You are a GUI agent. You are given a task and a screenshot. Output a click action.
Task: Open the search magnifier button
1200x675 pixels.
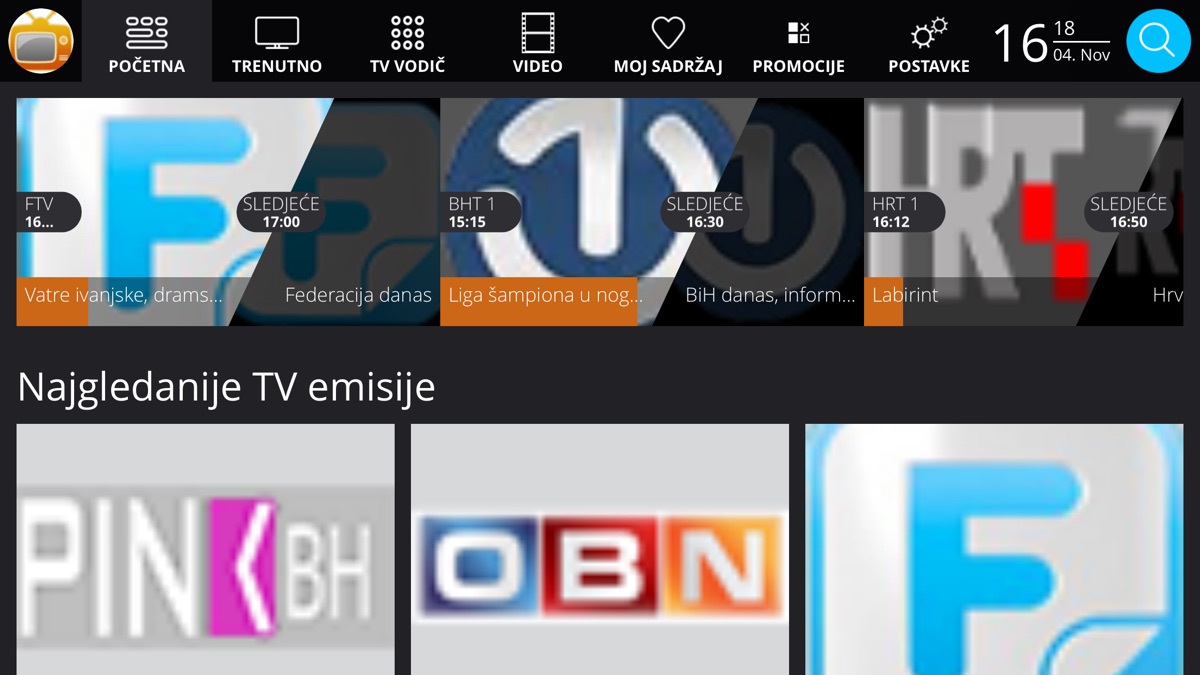[x=1158, y=41]
